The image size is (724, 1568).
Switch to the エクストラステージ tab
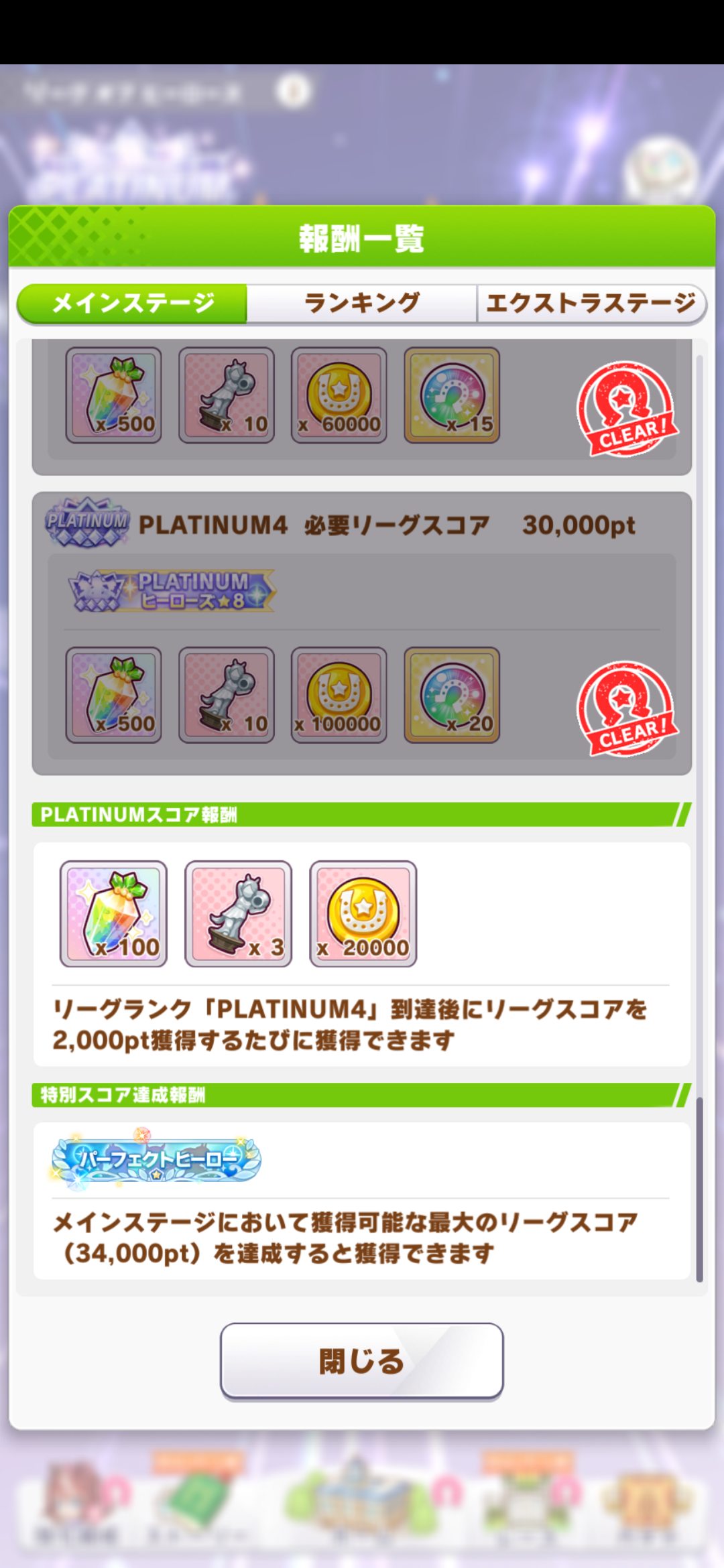point(591,304)
